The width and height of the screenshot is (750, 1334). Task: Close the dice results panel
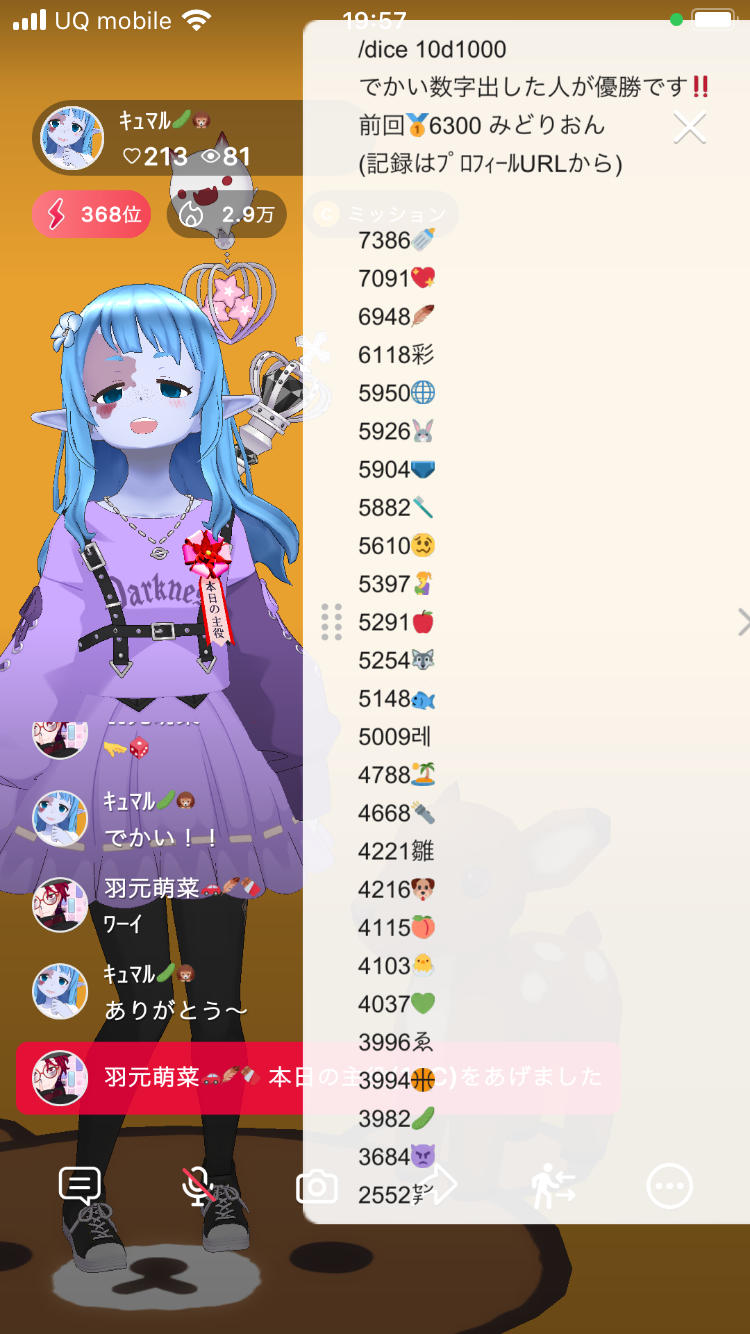coord(690,128)
